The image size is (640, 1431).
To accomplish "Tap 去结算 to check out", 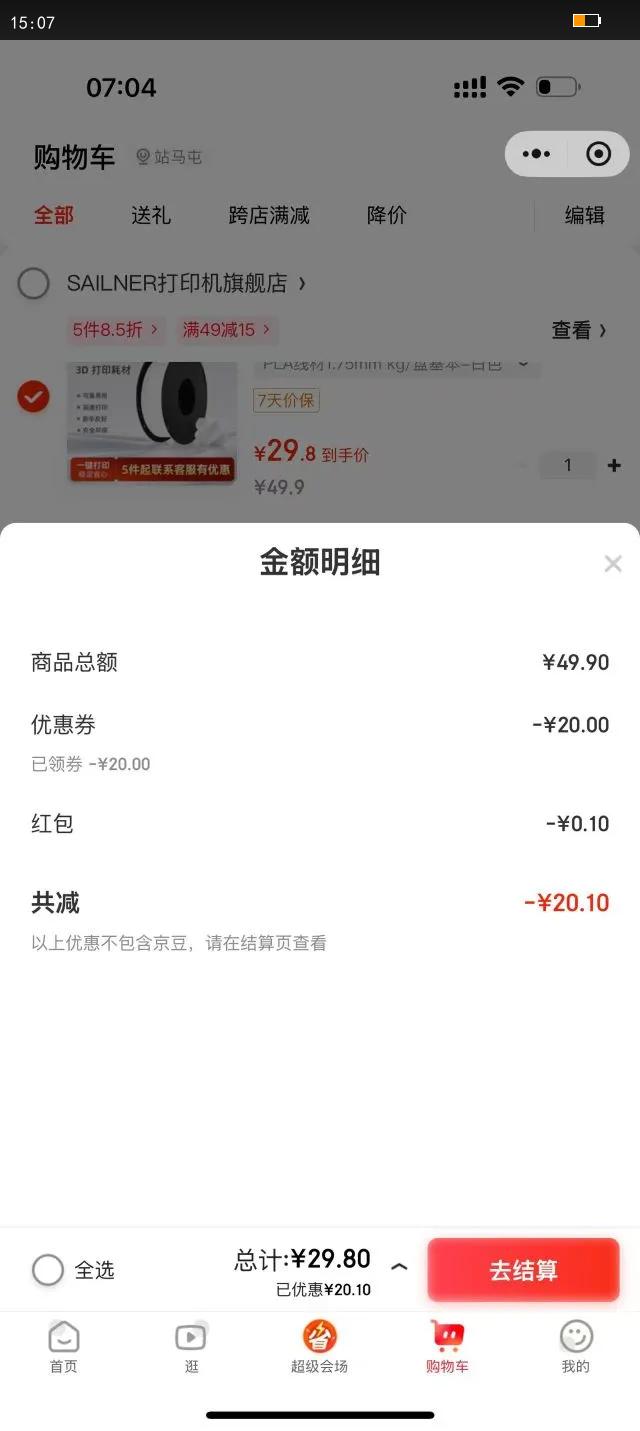I will pos(523,1270).
